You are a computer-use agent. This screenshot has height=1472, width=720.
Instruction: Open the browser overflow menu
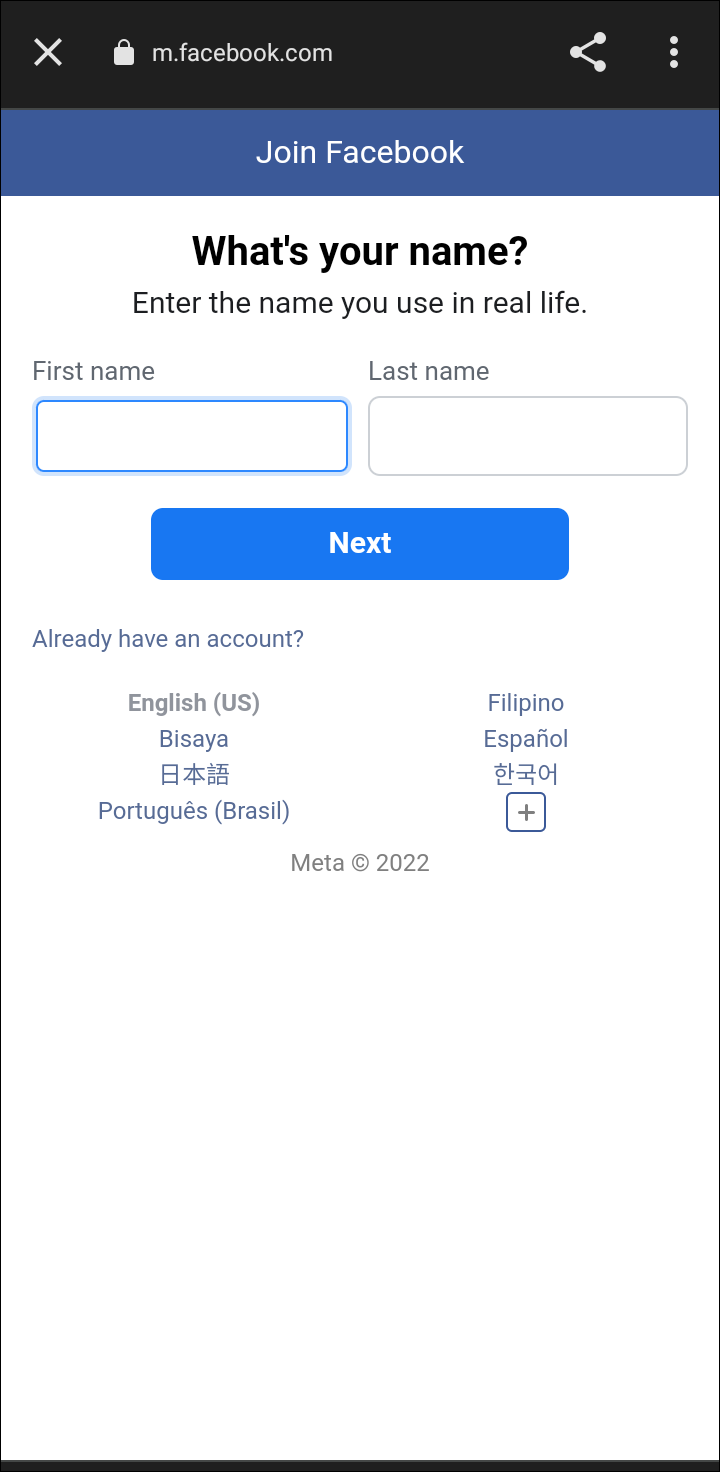click(x=674, y=53)
